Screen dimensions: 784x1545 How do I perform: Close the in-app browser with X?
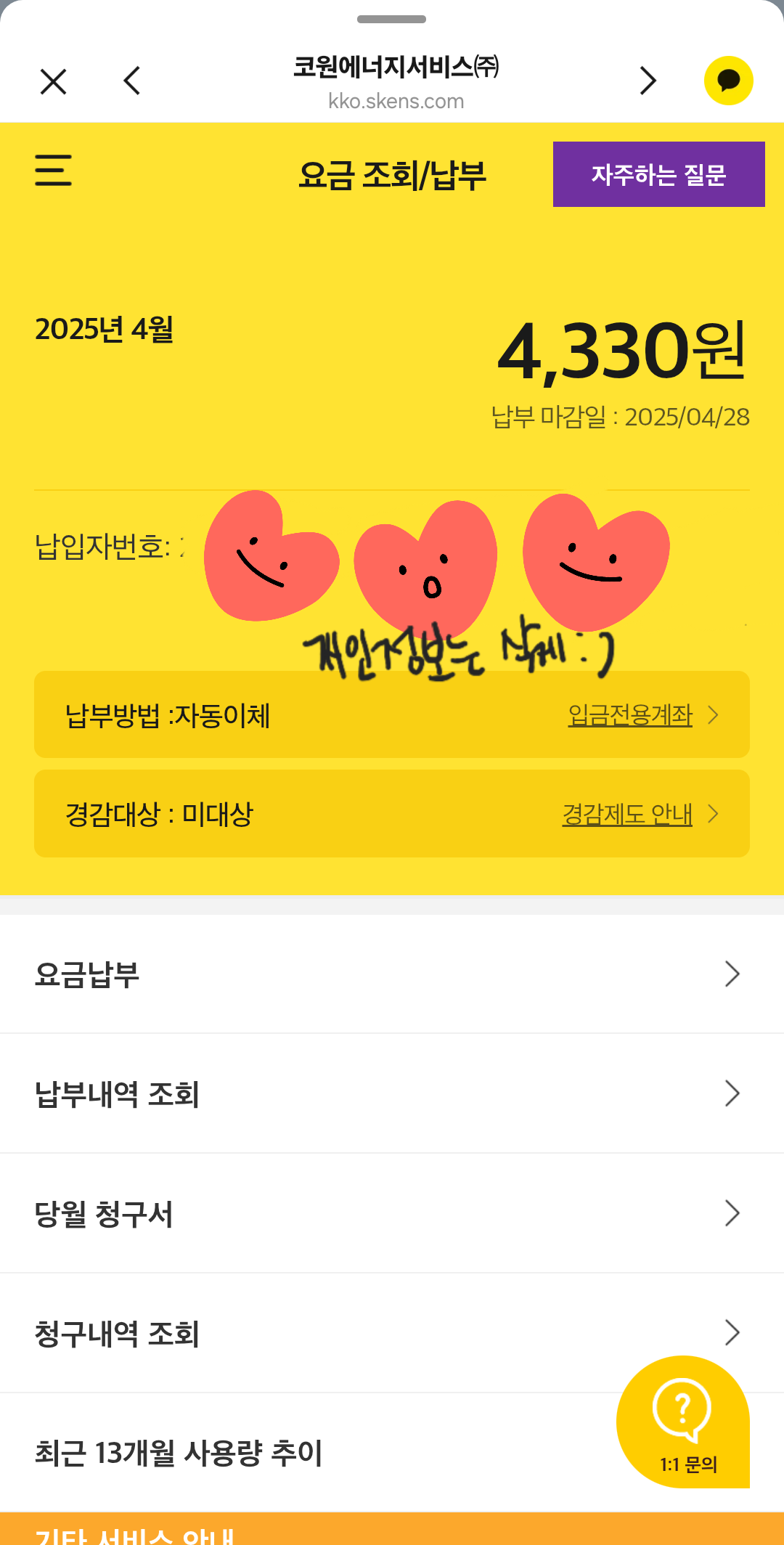[x=53, y=81]
